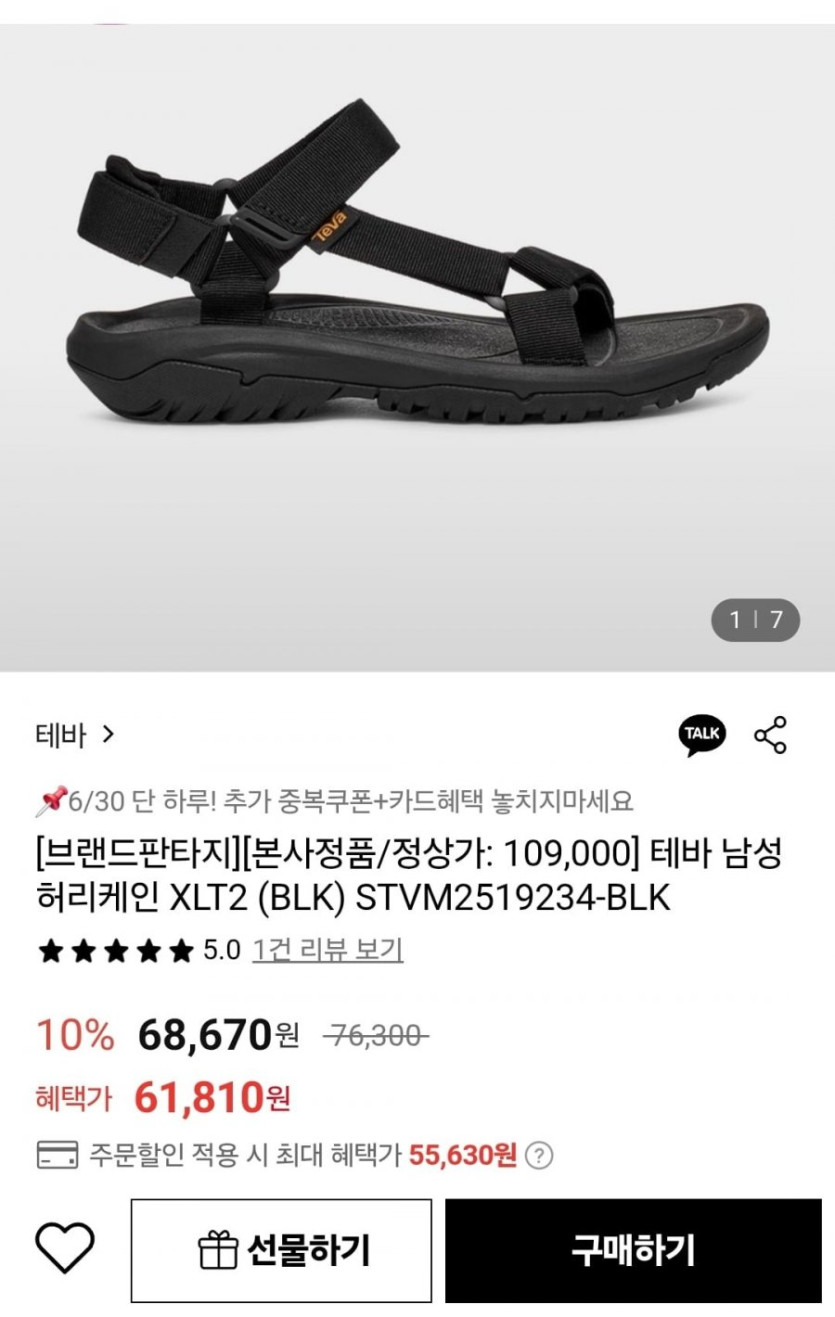Add the sandal to wishlist
The width and height of the screenshot is (835, 1317).
point(65,1248)
